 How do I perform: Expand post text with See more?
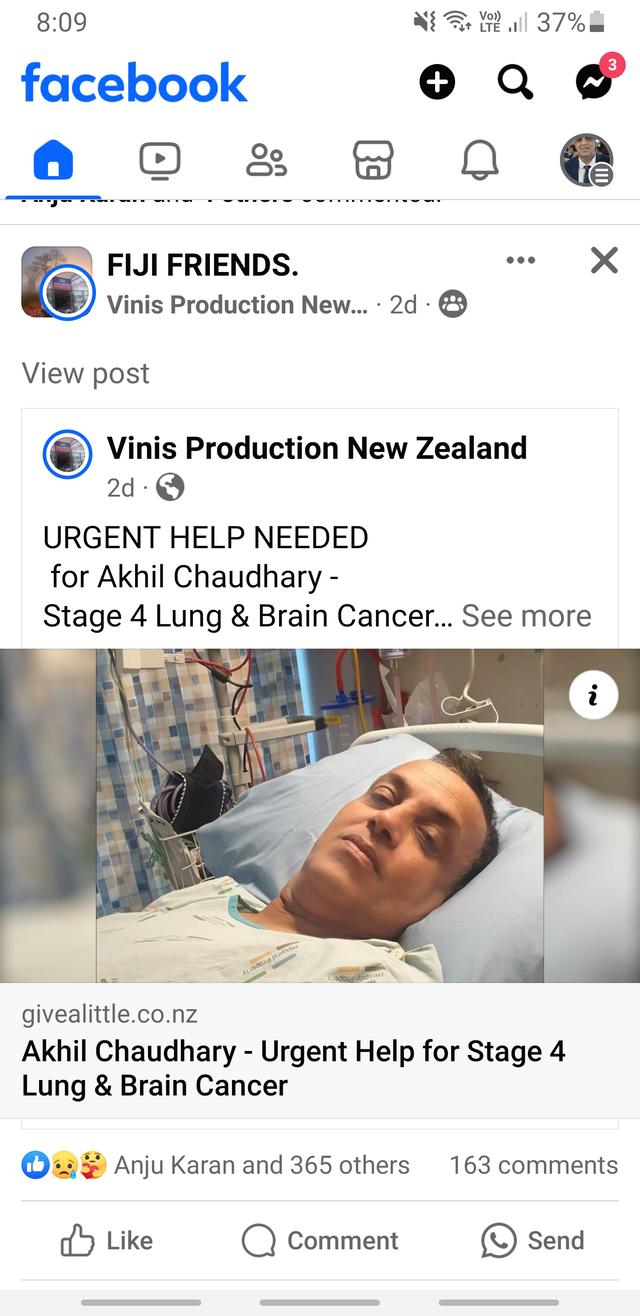coord(526,616)
